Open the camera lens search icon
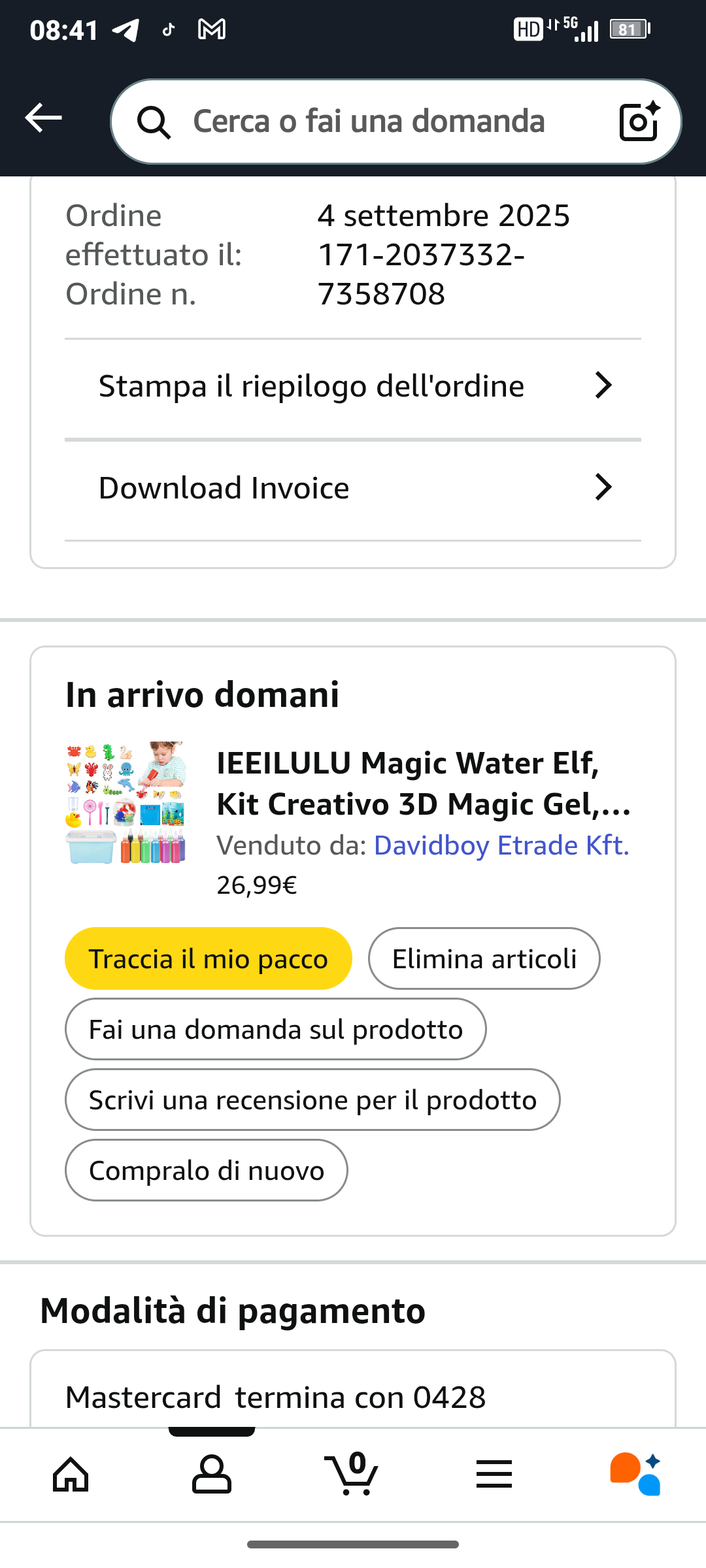 pyautogui.click(x=639, y=122)
